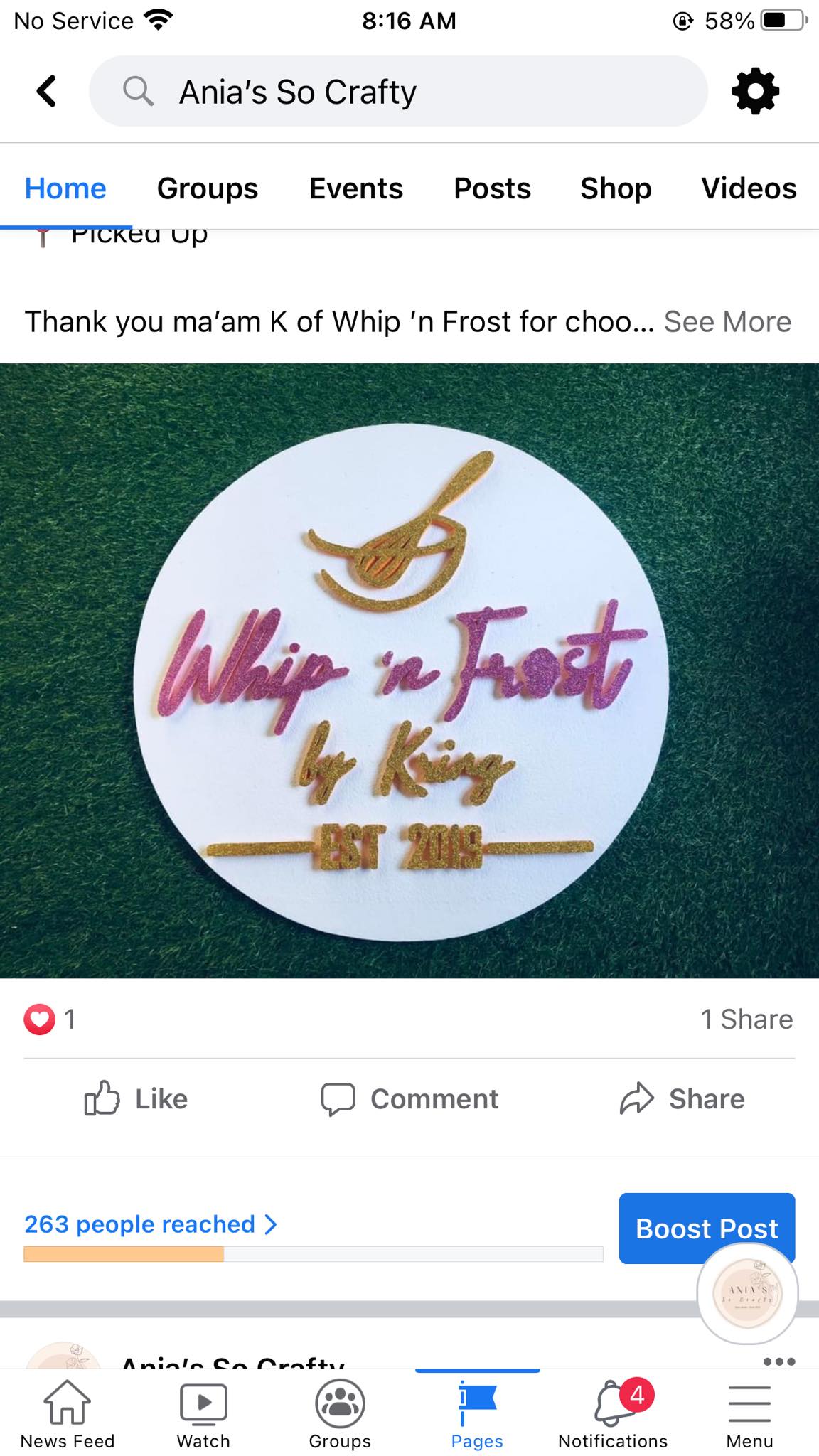The height and width of the screenshot is (1456, 819).
Task: Go to News Feed
Action: click(67, 1413)
